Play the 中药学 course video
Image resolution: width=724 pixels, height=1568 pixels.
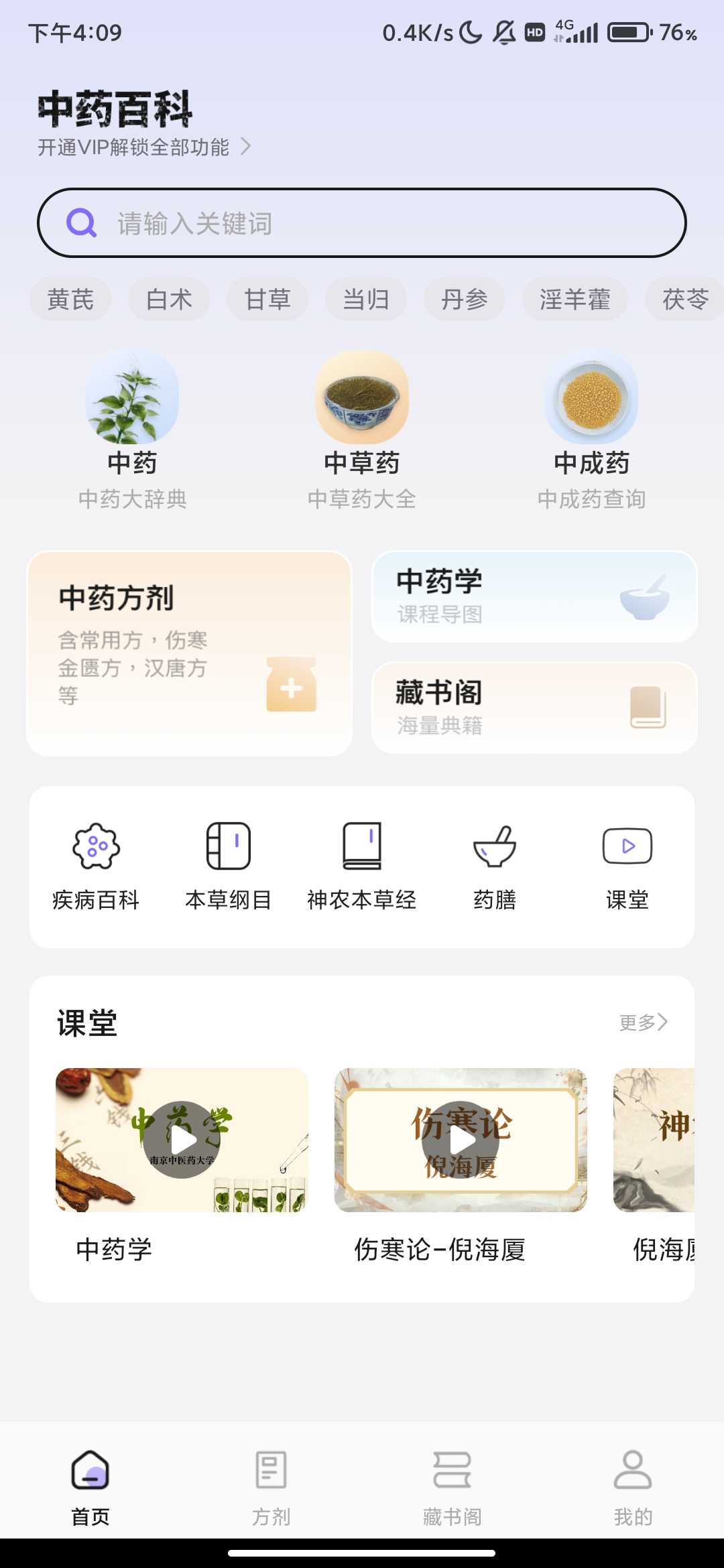pyautogui.click(x=182, y=1140)
